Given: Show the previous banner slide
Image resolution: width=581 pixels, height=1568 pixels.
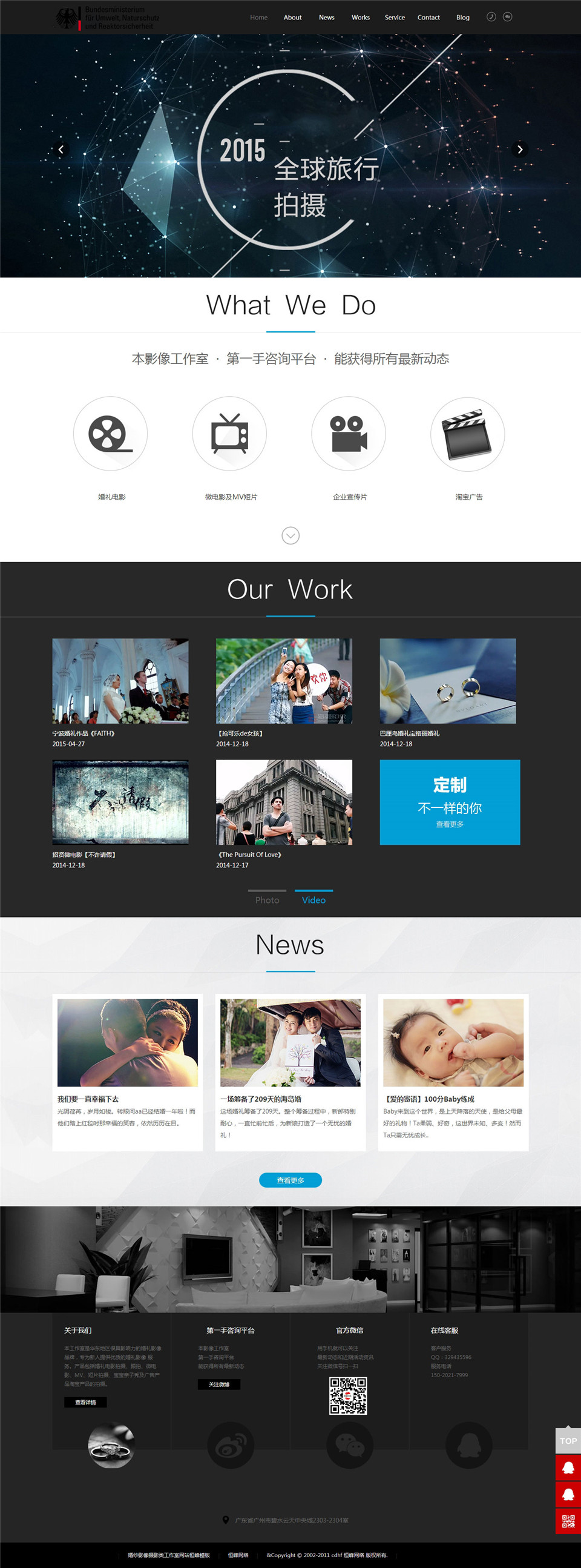Looking at the screenshot, I should pyautogui.click(x=61, y=149).
